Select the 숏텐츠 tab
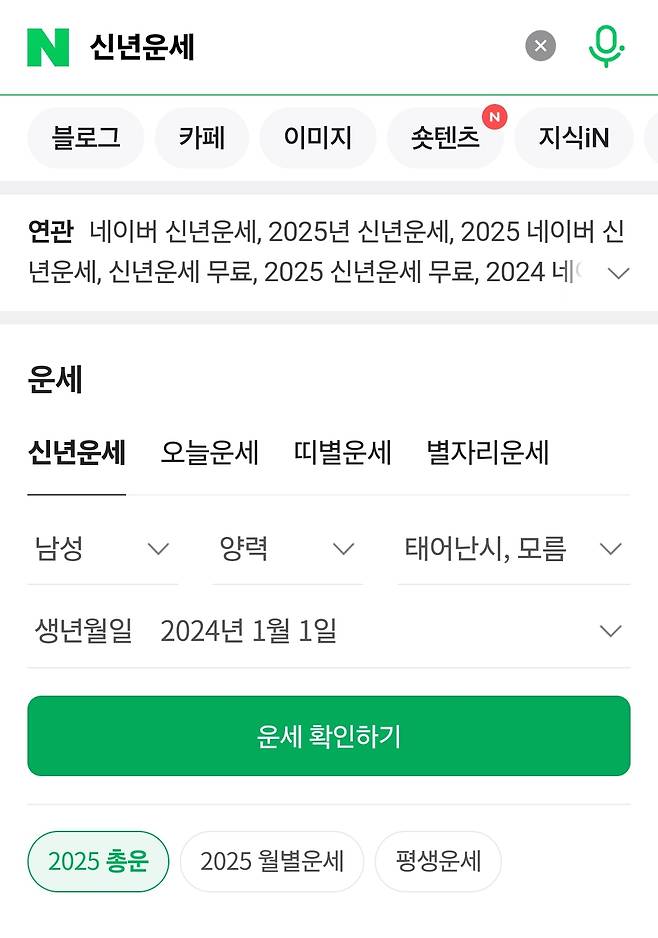 point(445,138)
